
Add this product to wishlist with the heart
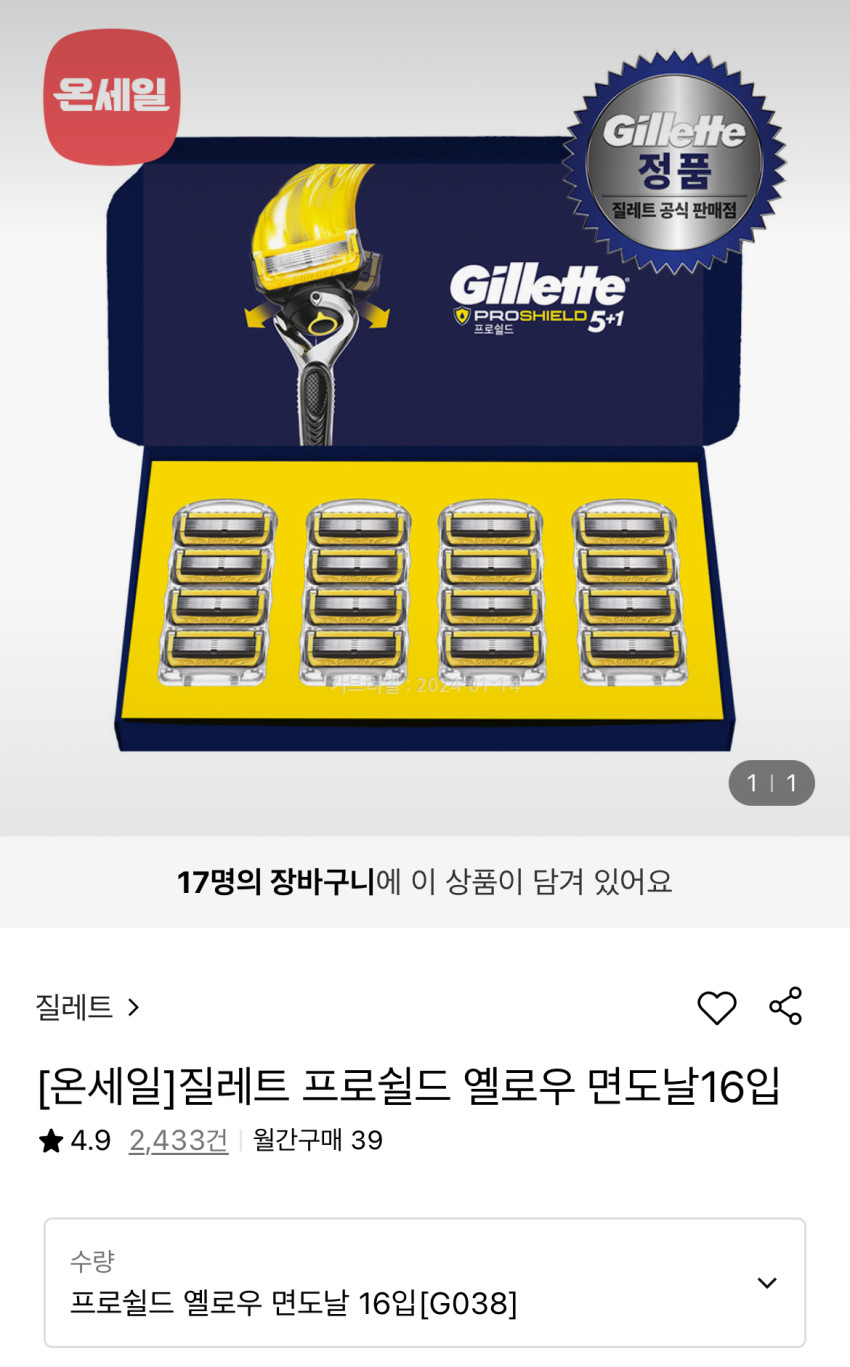pos(716,1007)
